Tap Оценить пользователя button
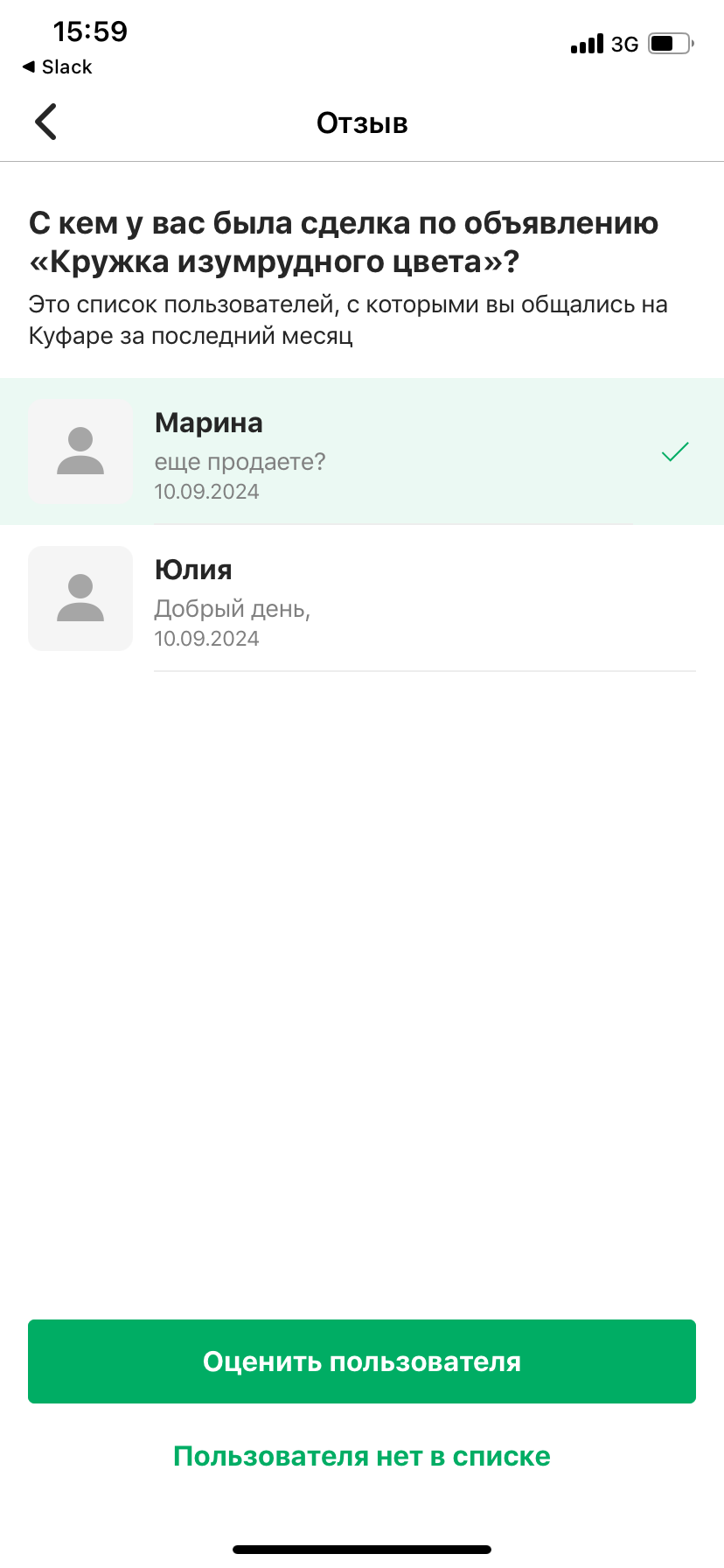Viewport: 724px width, 1568px height. [x=362, y=1361]
